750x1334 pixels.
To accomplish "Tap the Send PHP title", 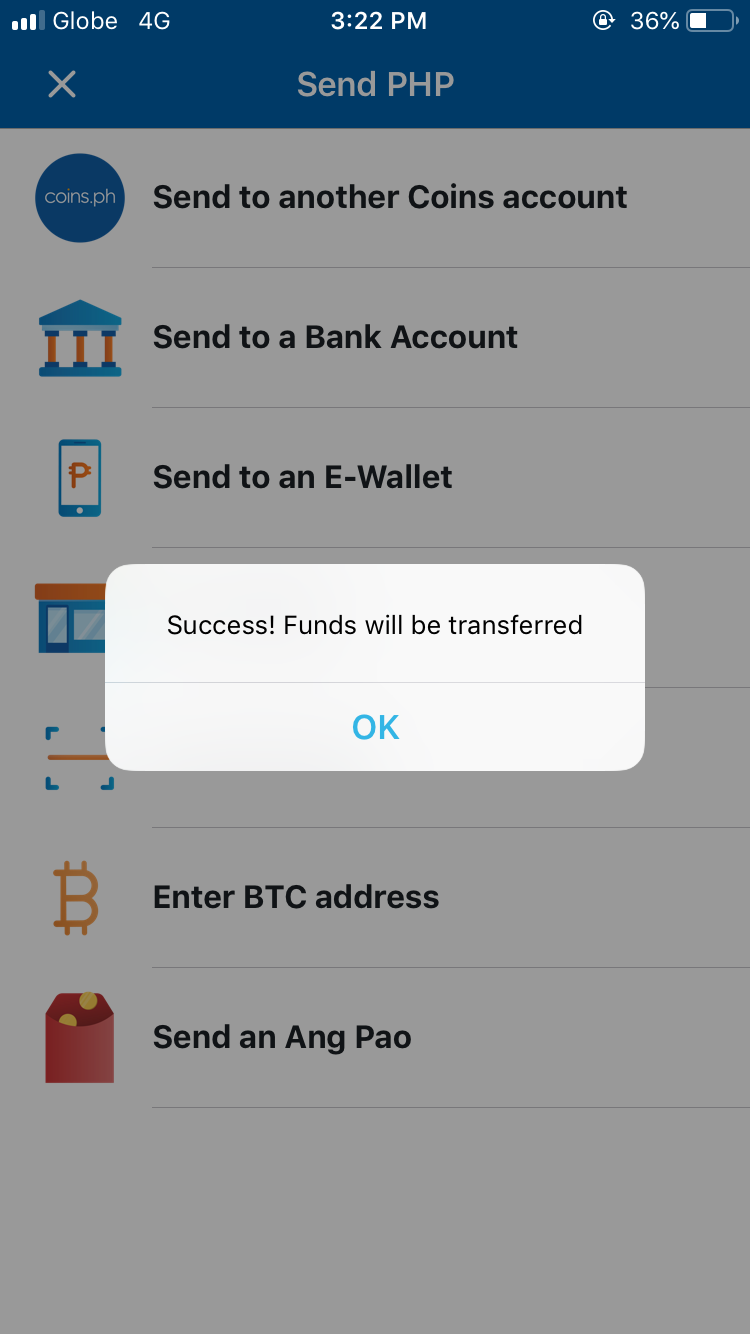I will pyautogui.click(x=374, y=85).
